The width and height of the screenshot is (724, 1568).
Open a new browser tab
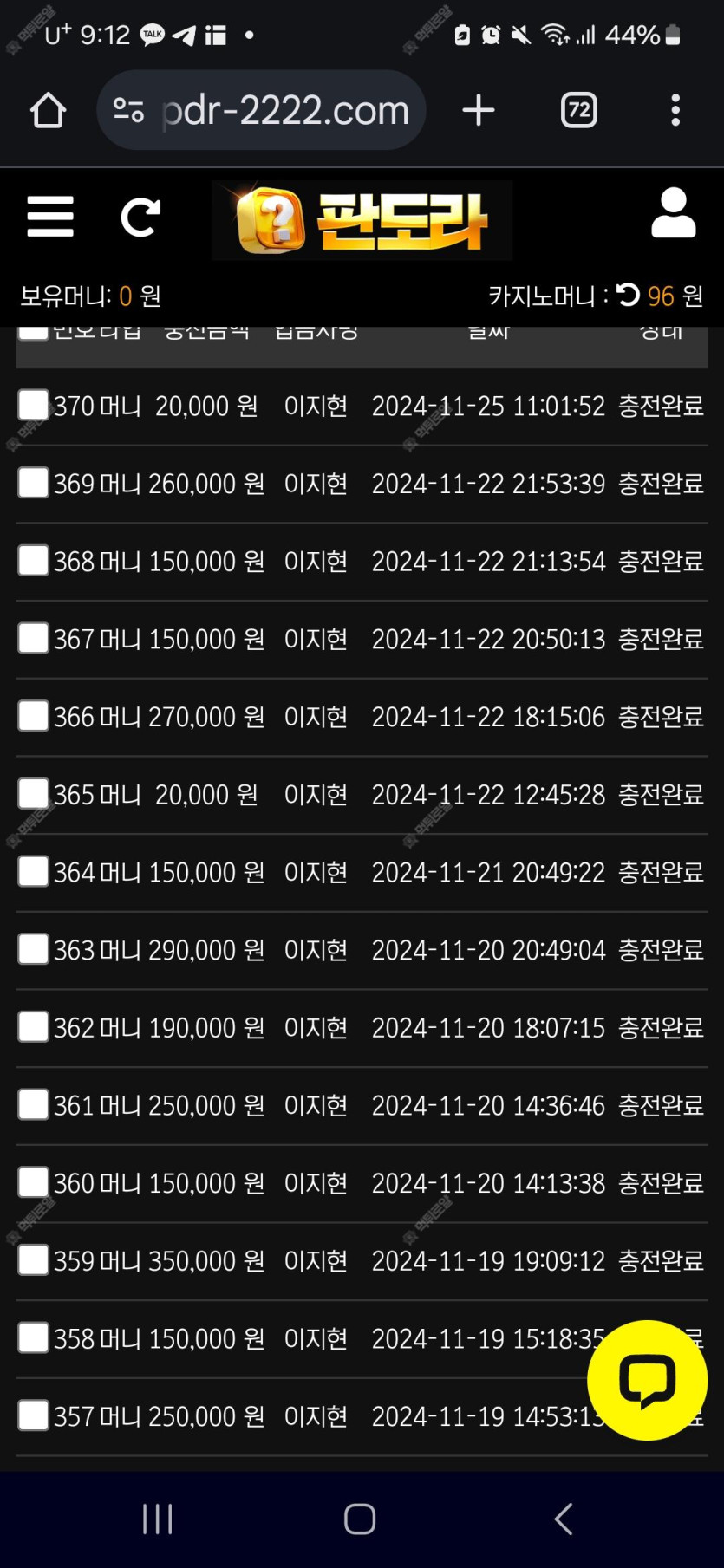point(478,111)
